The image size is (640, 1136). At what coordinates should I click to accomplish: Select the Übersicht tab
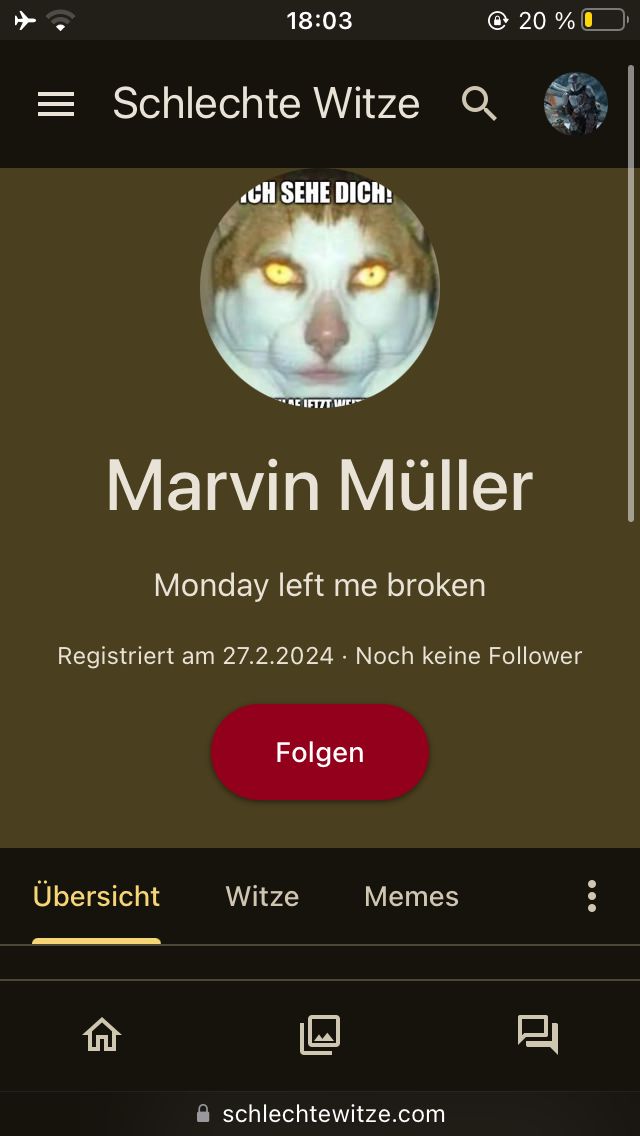96,896
